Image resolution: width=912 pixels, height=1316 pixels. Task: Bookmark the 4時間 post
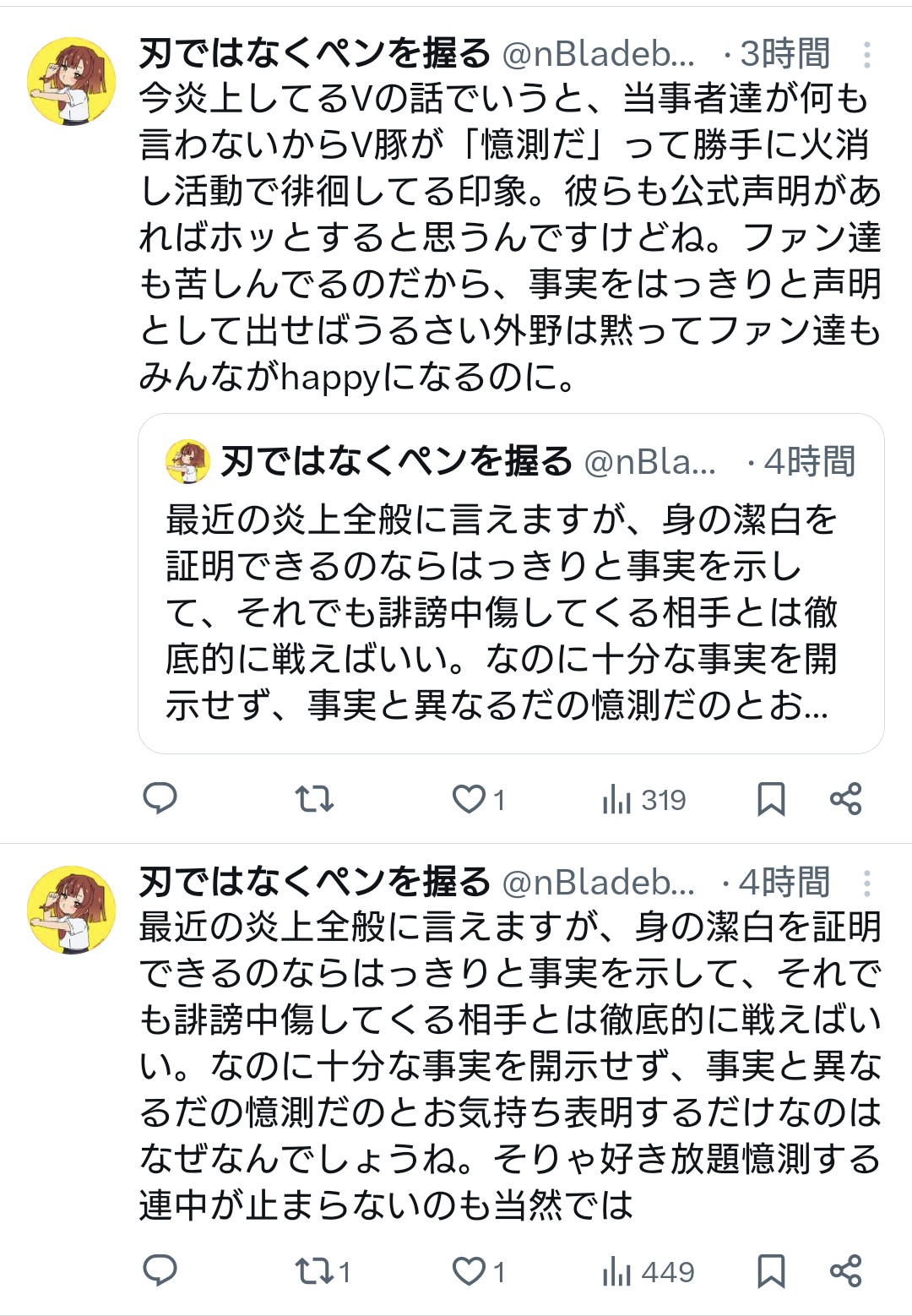click(x=770, y=1270)
